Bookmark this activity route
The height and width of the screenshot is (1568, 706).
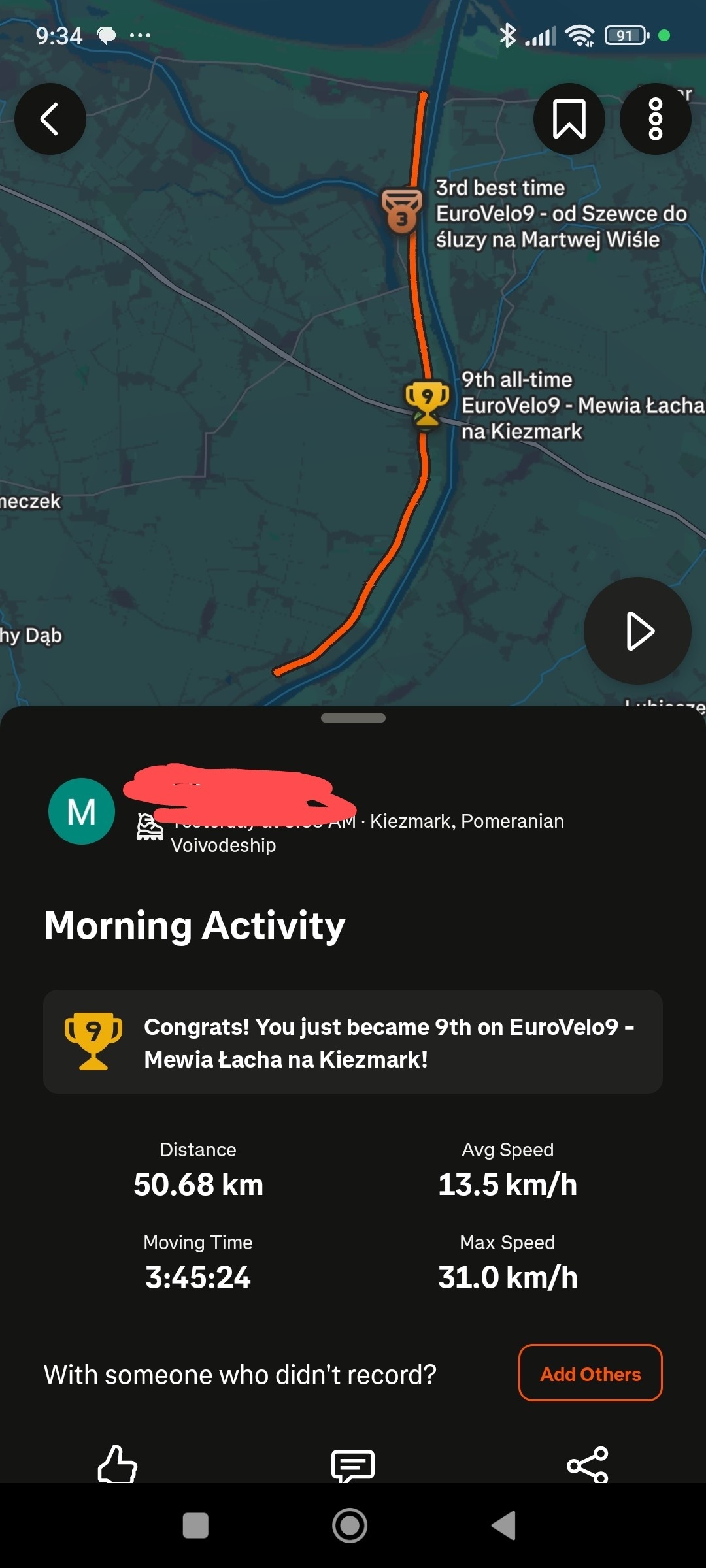[x=569, y=119]
